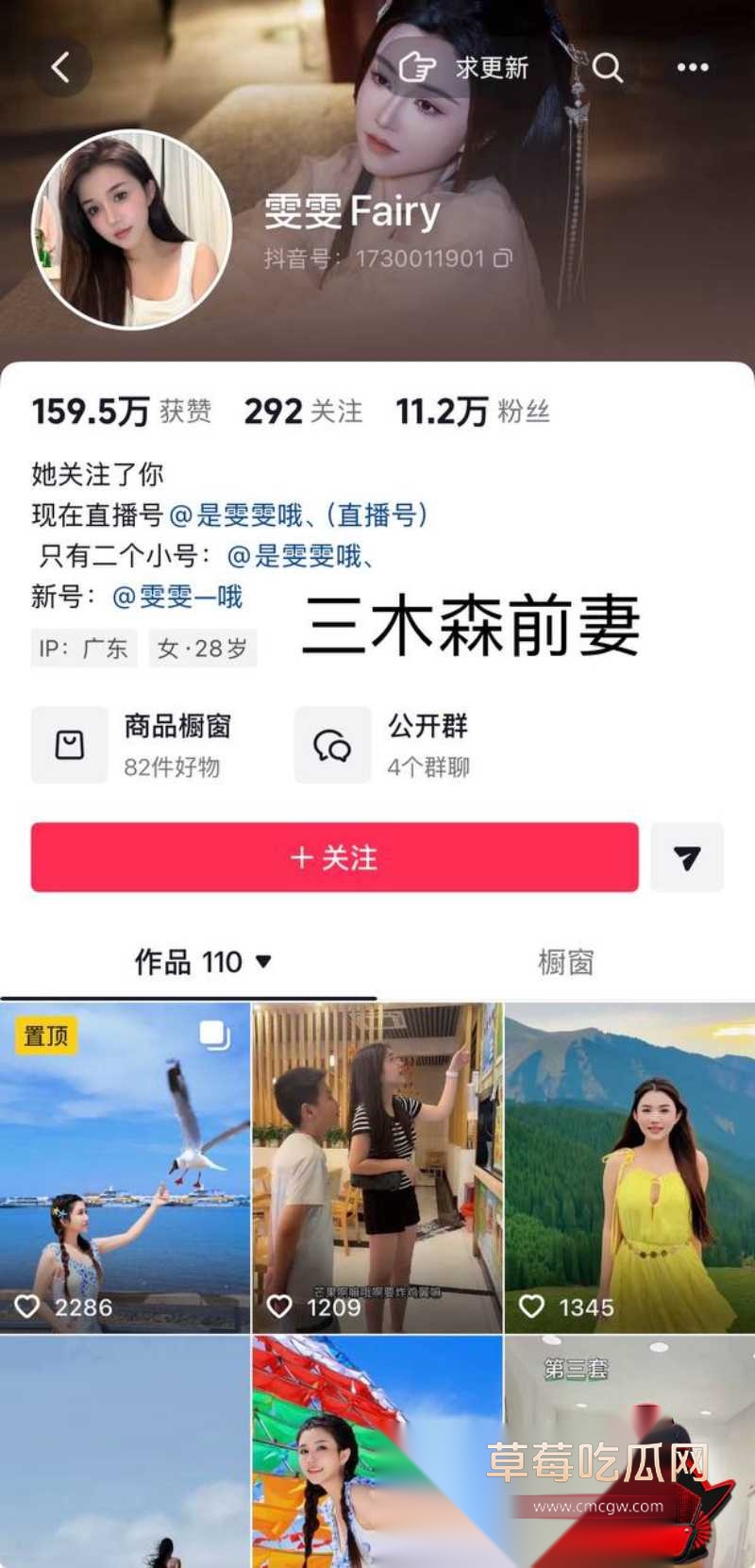Tap the 求更新 request-update button
The height and width of the screenshot is (1568, 755).
coord(462,67)
